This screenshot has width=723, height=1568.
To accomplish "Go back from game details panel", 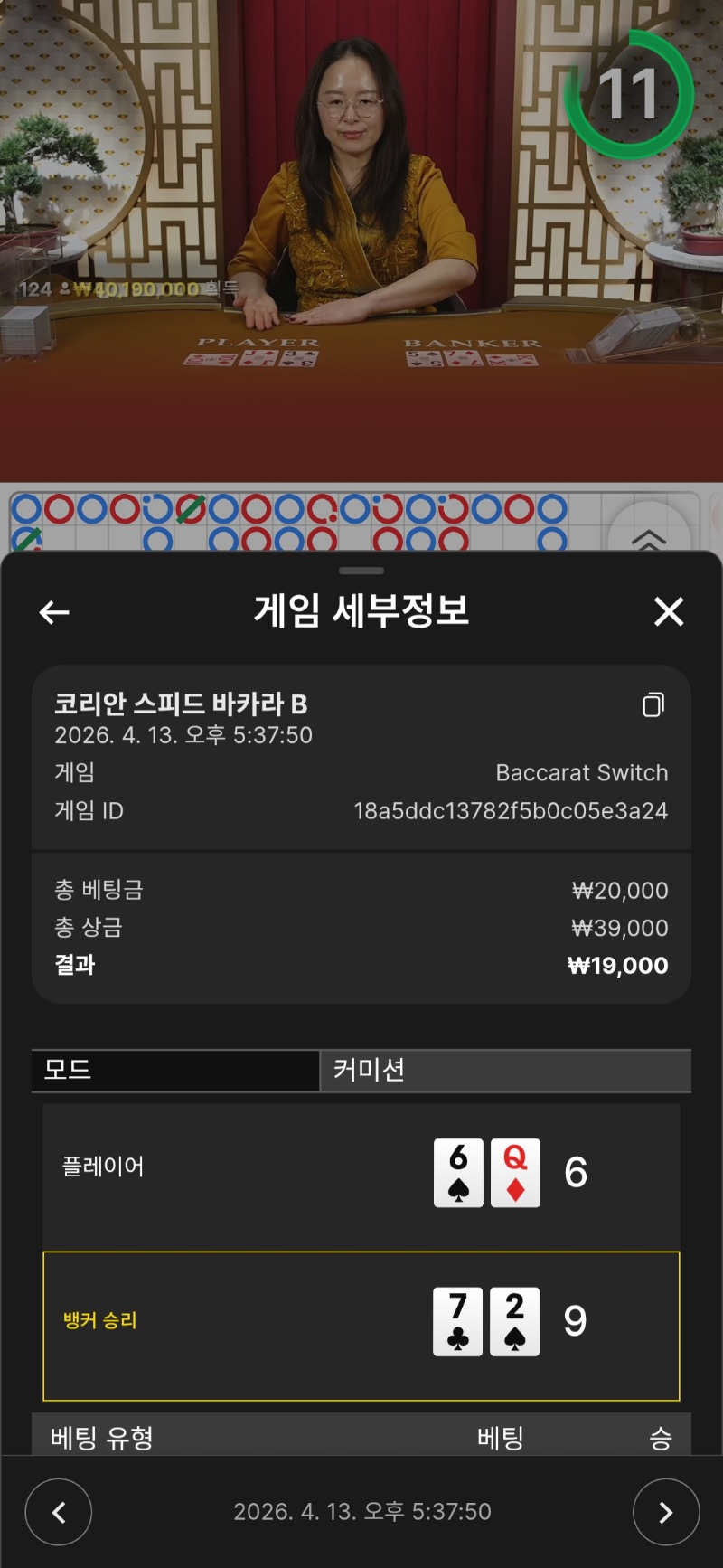I will pyautogui.click(x=54, y=612).
